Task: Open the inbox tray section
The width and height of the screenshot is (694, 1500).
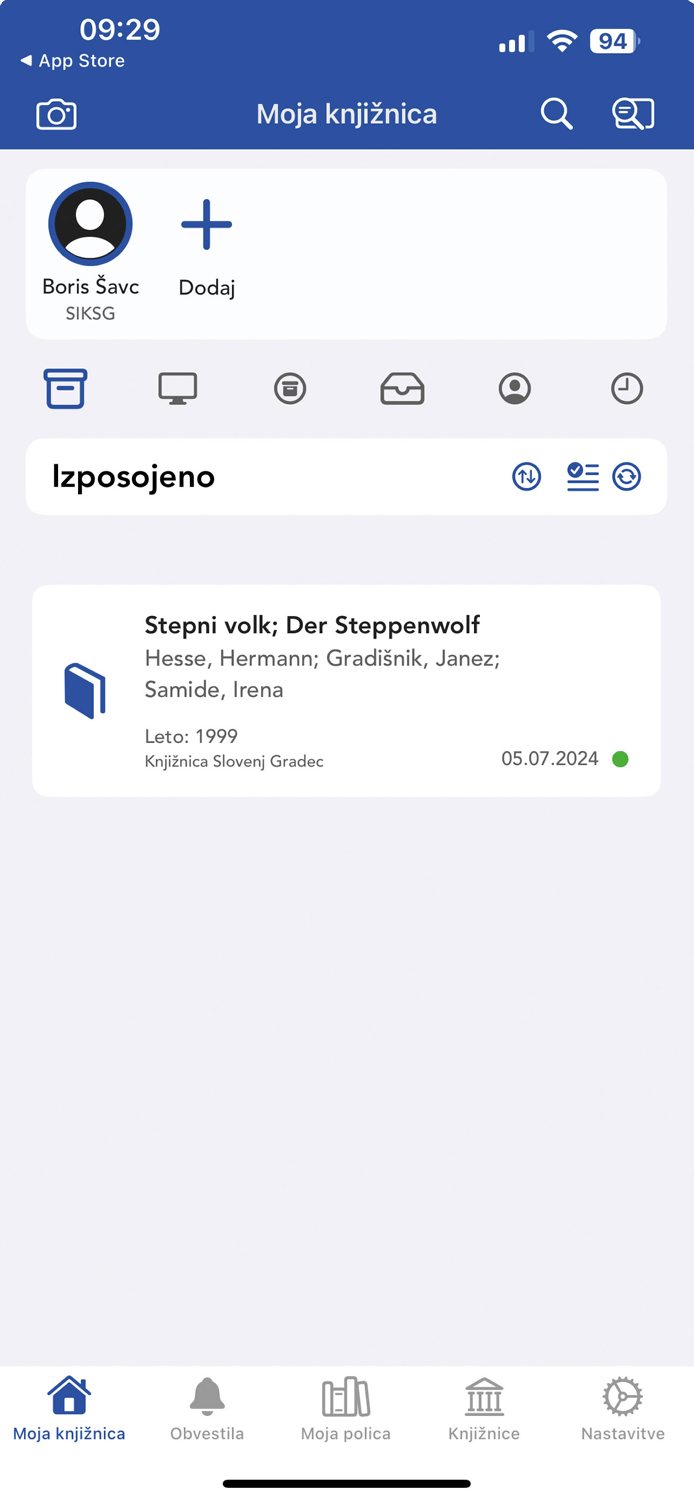Action: click(x=403, y=388)
